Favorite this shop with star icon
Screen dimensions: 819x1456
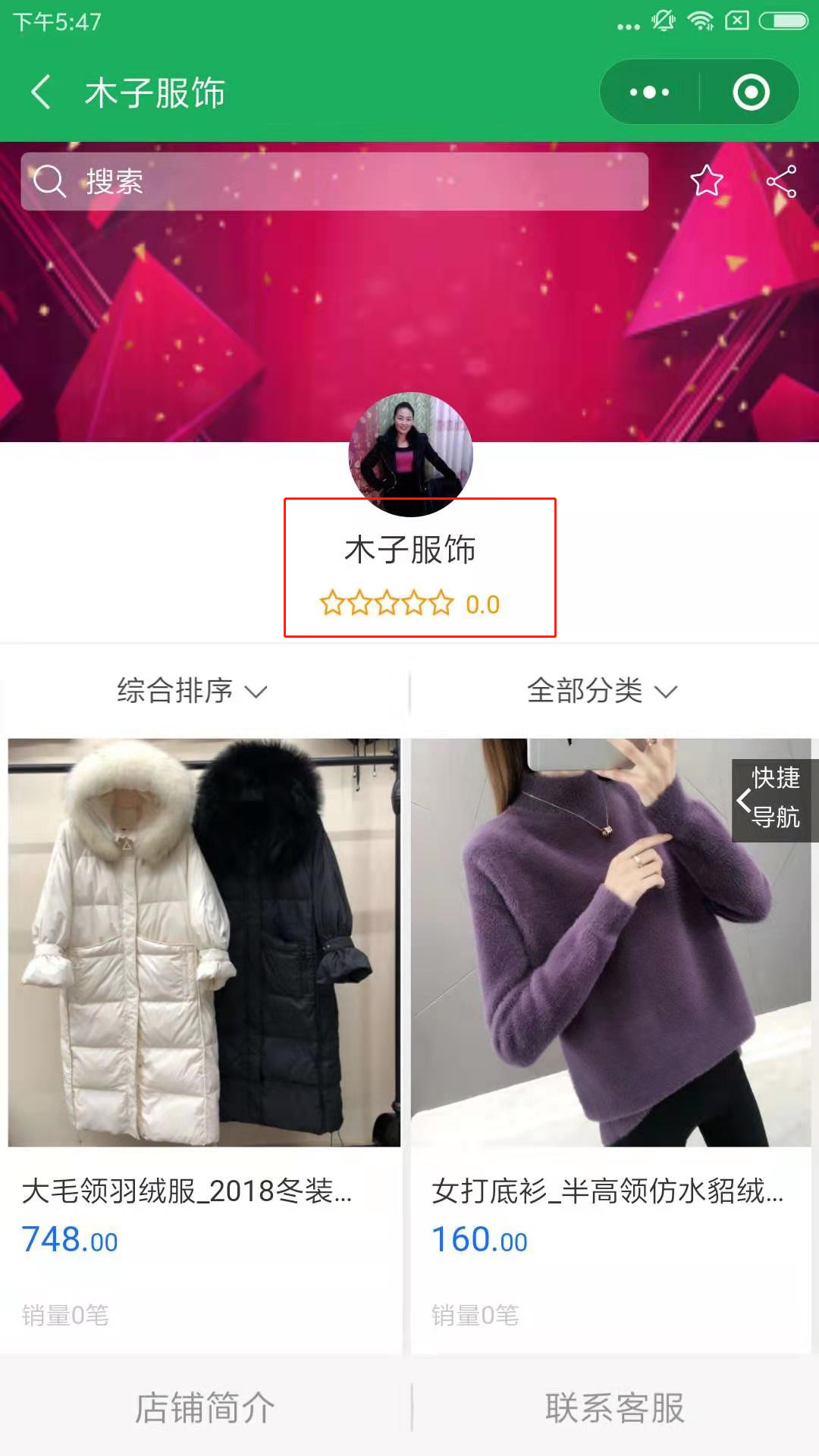tap(706, 181)
